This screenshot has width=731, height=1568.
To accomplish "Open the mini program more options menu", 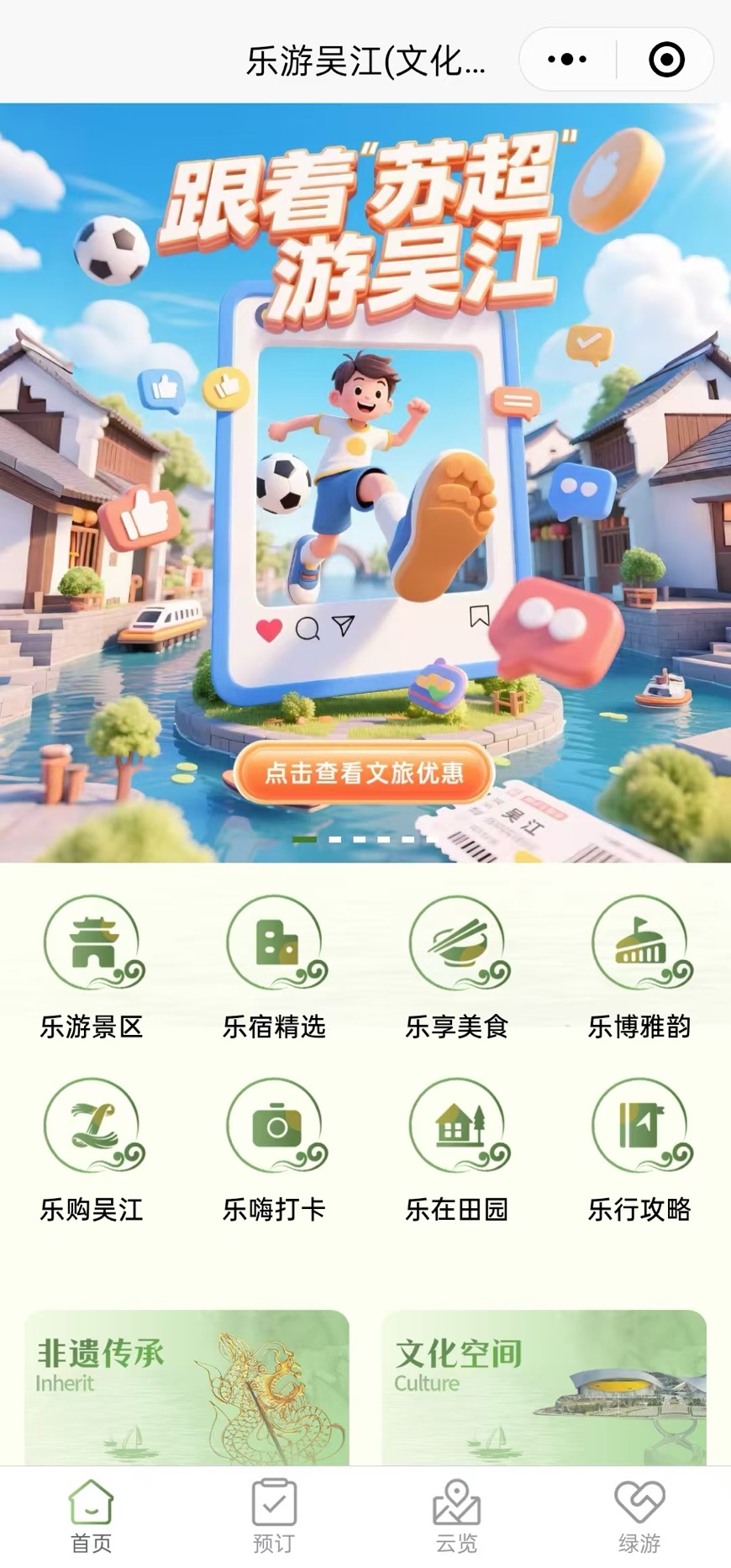I will (x=567, y=60).
